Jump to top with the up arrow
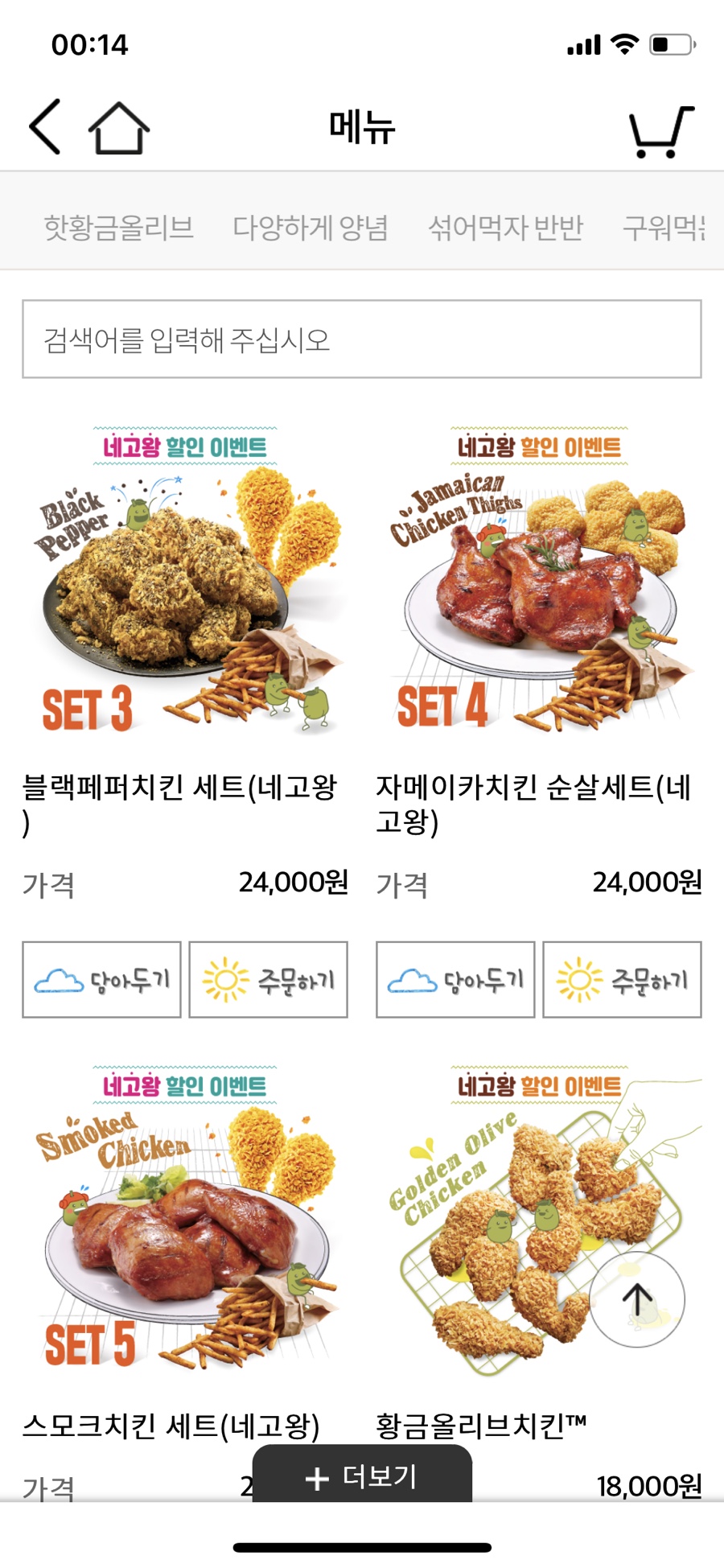Screen dimensions: 724x1568 coord(637,1299)
